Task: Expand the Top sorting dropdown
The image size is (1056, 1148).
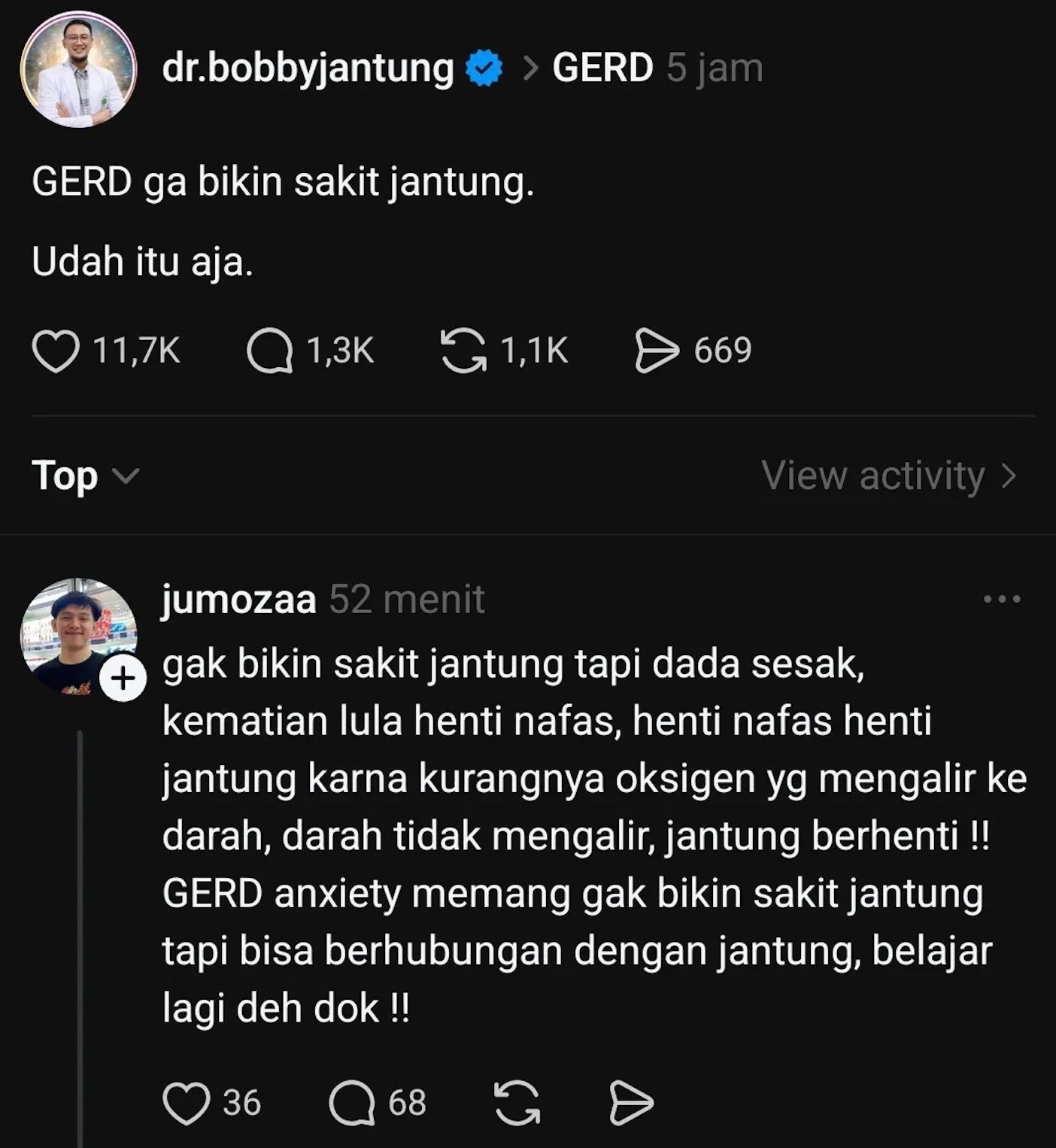Action: (x=85, y=476)
